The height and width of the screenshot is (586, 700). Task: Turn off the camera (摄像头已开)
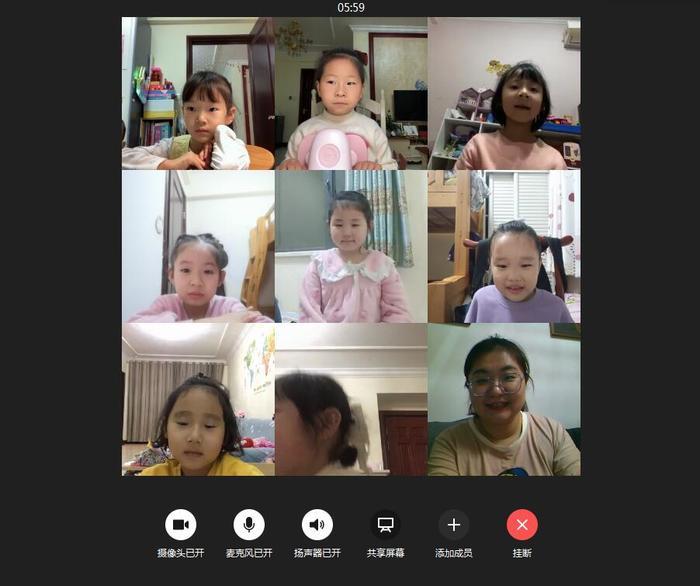pyautogui.click(x=181, y=524)
